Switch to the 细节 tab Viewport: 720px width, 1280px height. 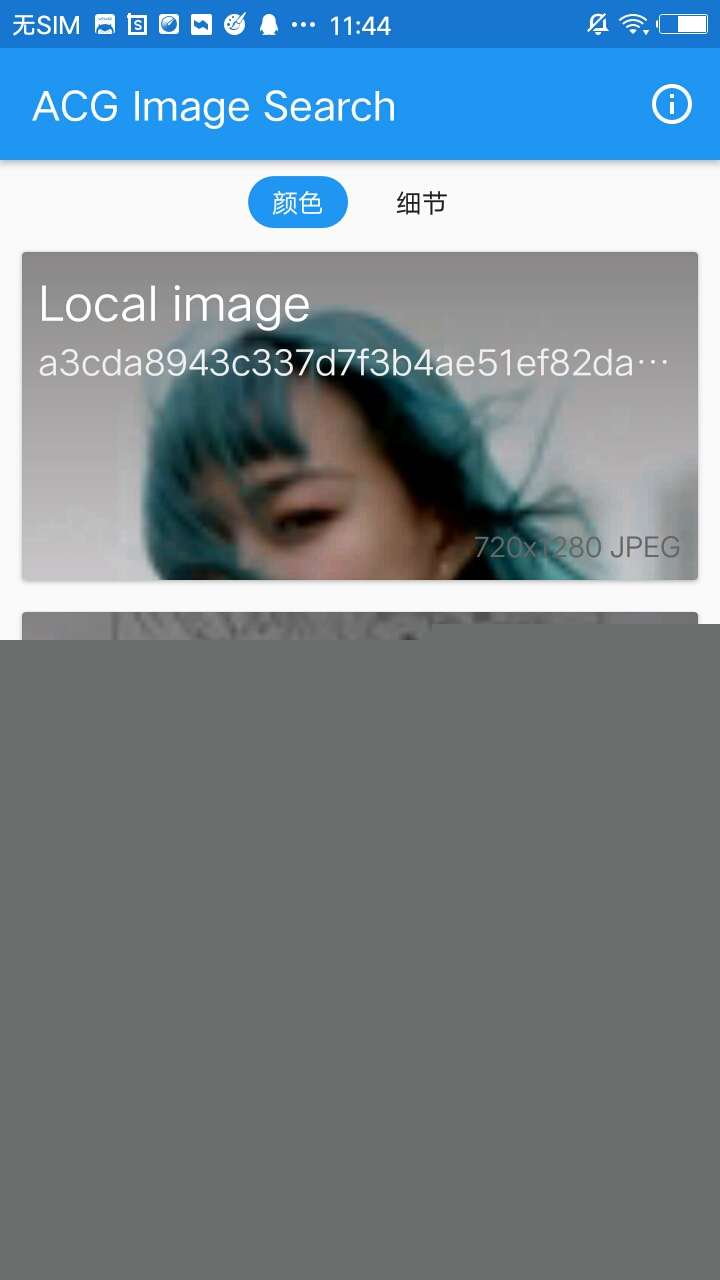pyautogui.click(x=421, y=203)
